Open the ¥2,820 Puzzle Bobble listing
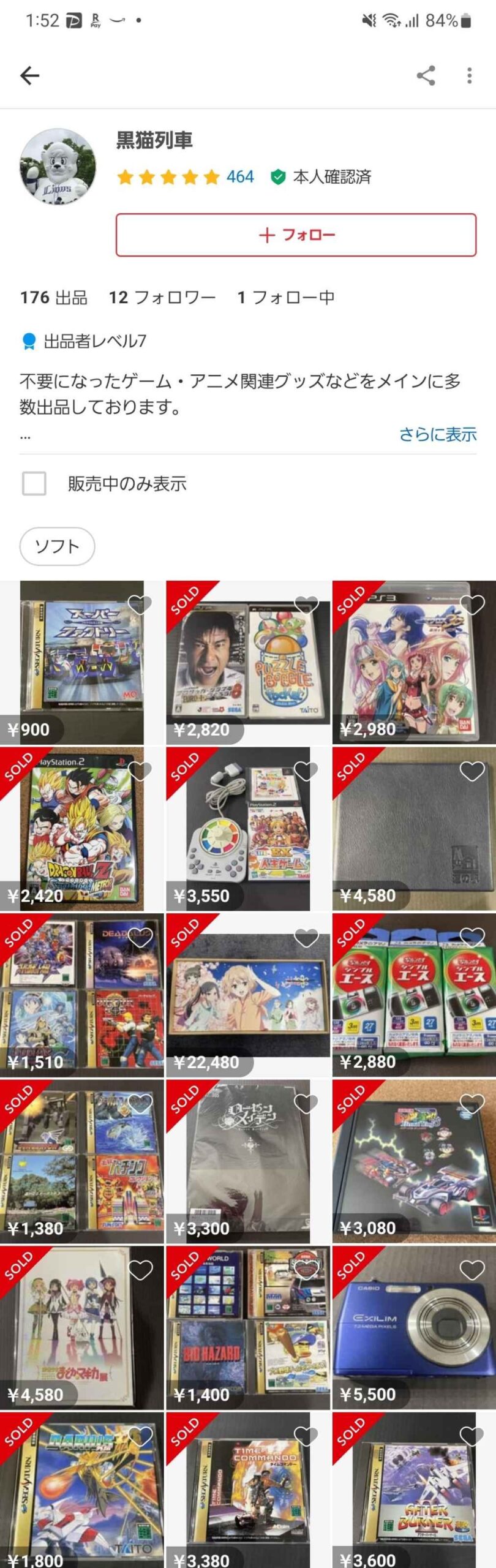The width and height of the screenshot is (496, 1568). 248,662
